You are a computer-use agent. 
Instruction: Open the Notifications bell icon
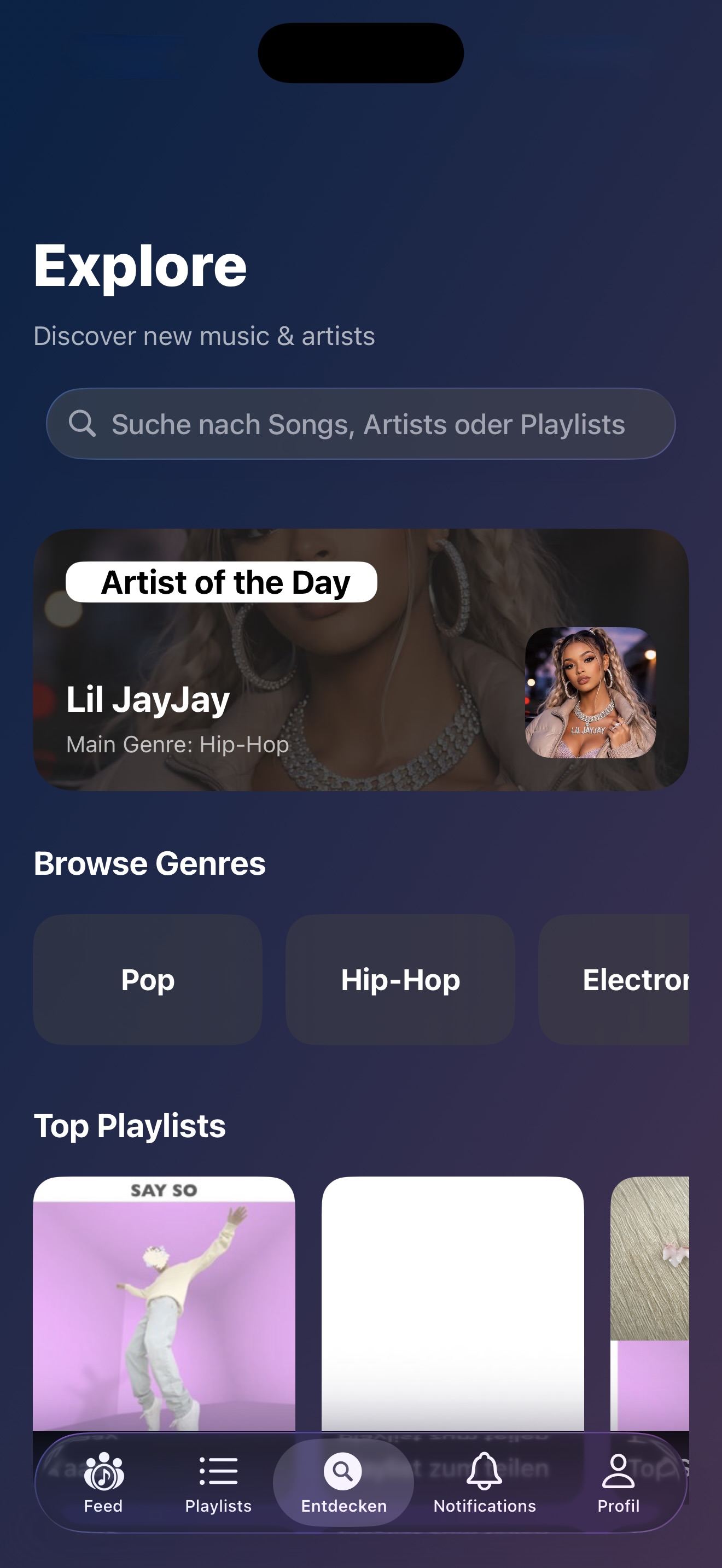[x=484, y=1471]
